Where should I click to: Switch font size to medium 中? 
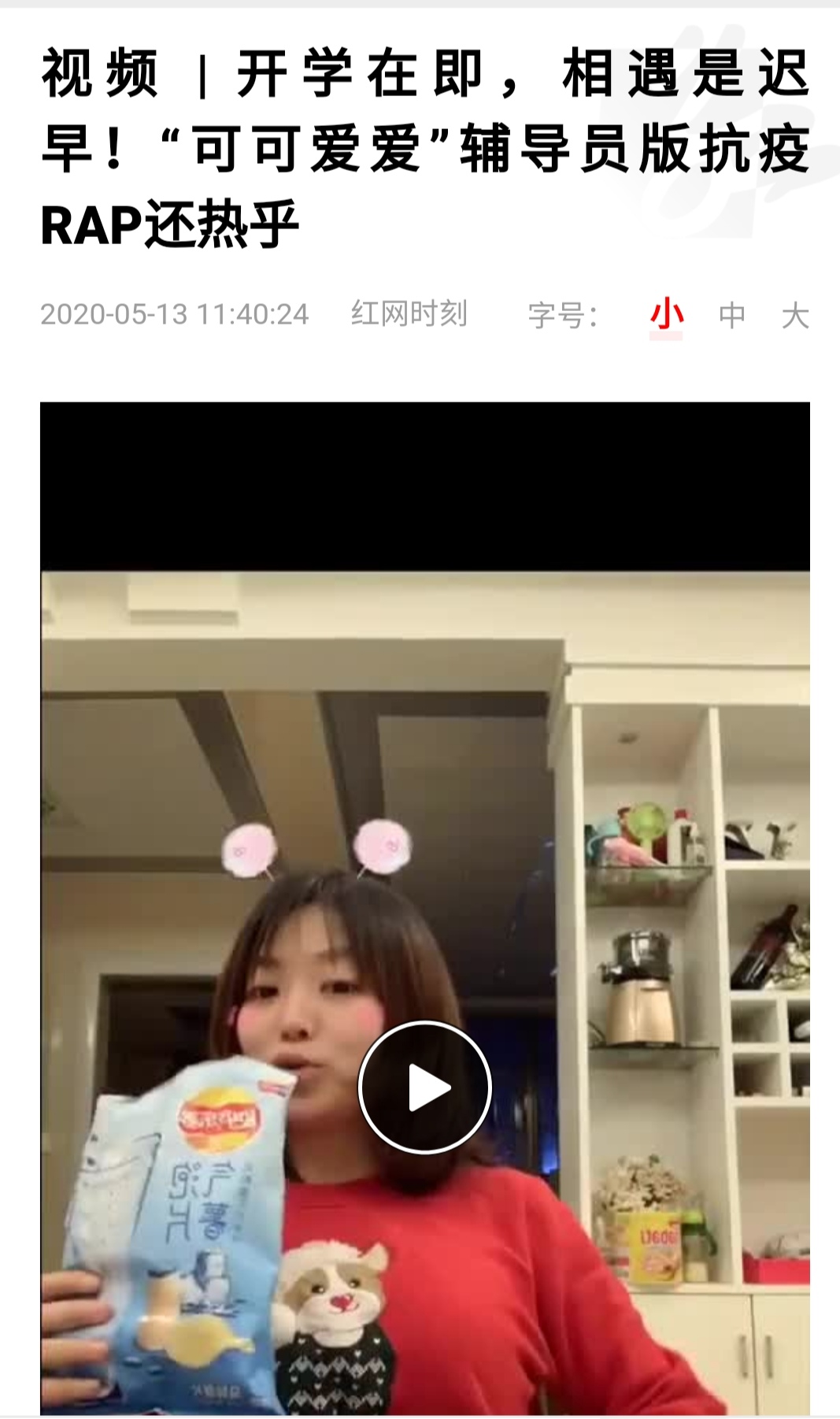click(x=731, y=316)
